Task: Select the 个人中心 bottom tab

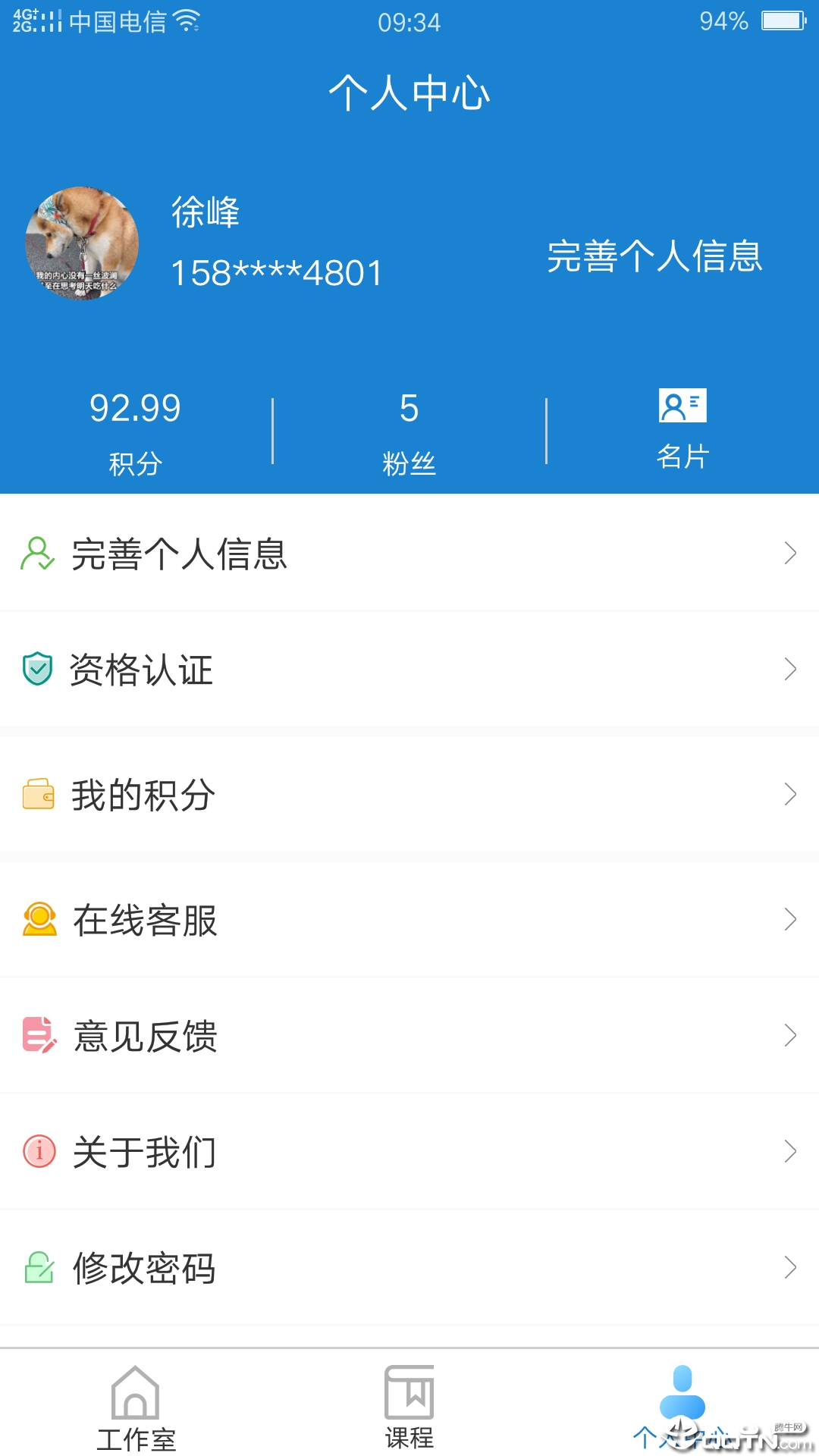Action: [x=682, y=1408]
